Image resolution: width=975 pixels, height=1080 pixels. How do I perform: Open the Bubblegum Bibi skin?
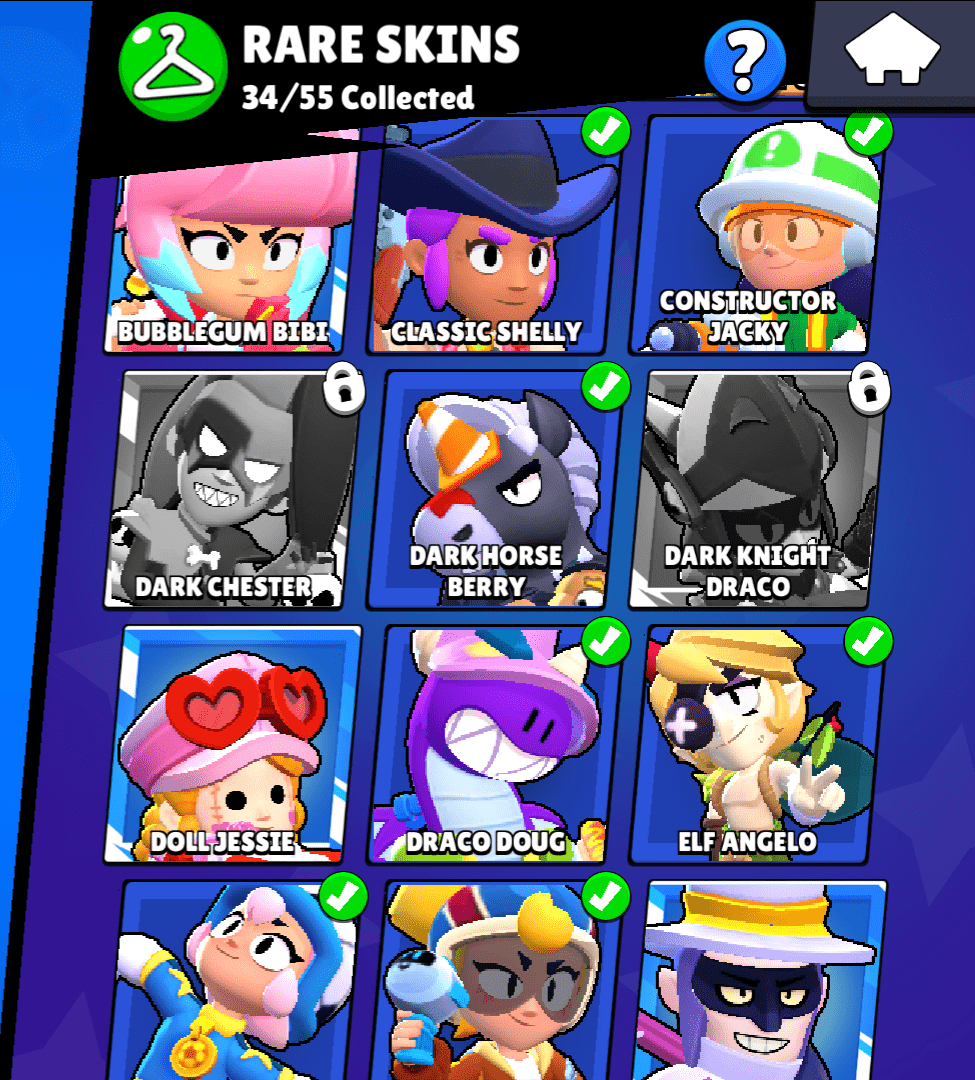(228, 260)
